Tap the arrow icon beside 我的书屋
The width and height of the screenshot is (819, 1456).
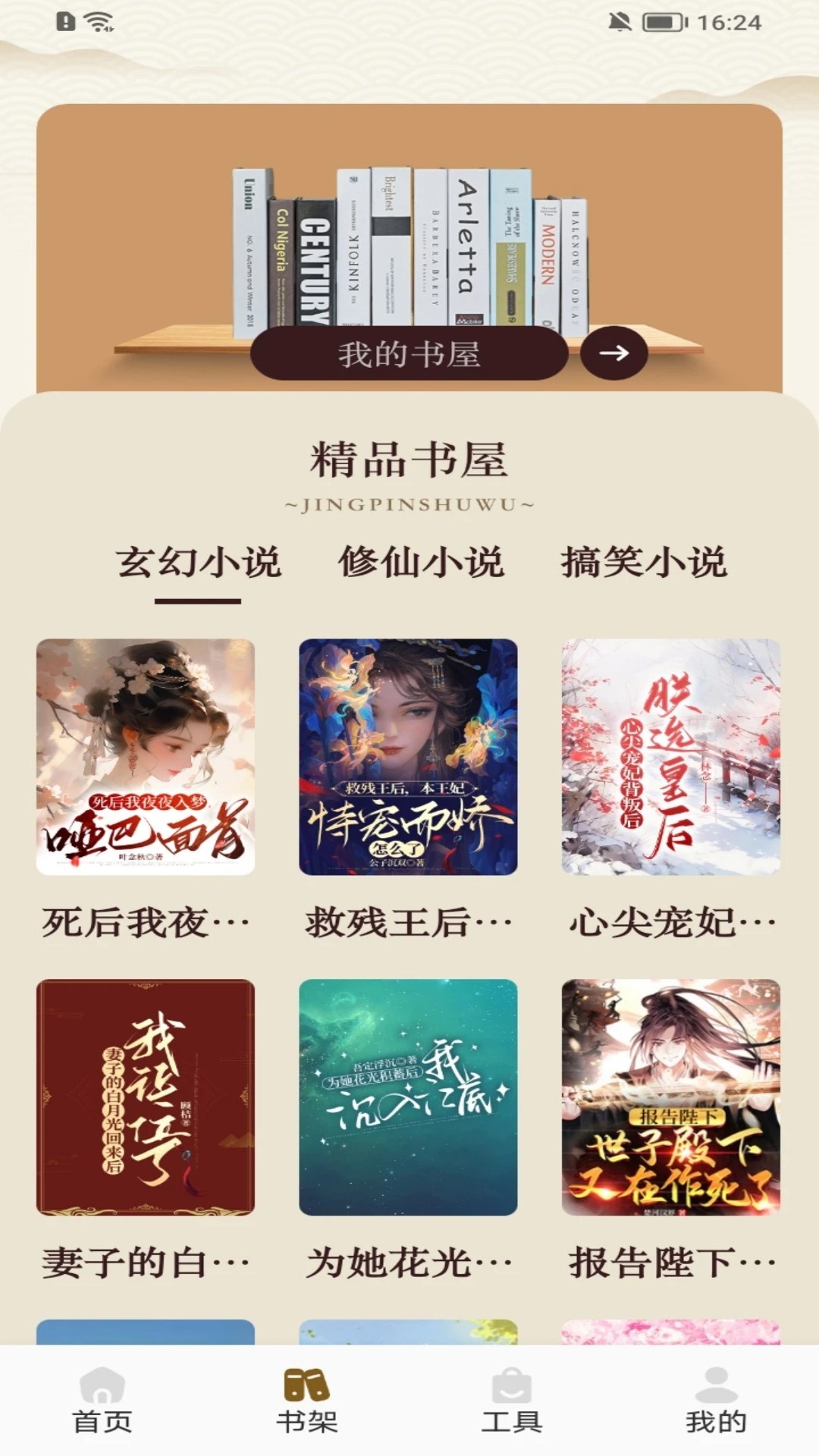coord(616,354)
